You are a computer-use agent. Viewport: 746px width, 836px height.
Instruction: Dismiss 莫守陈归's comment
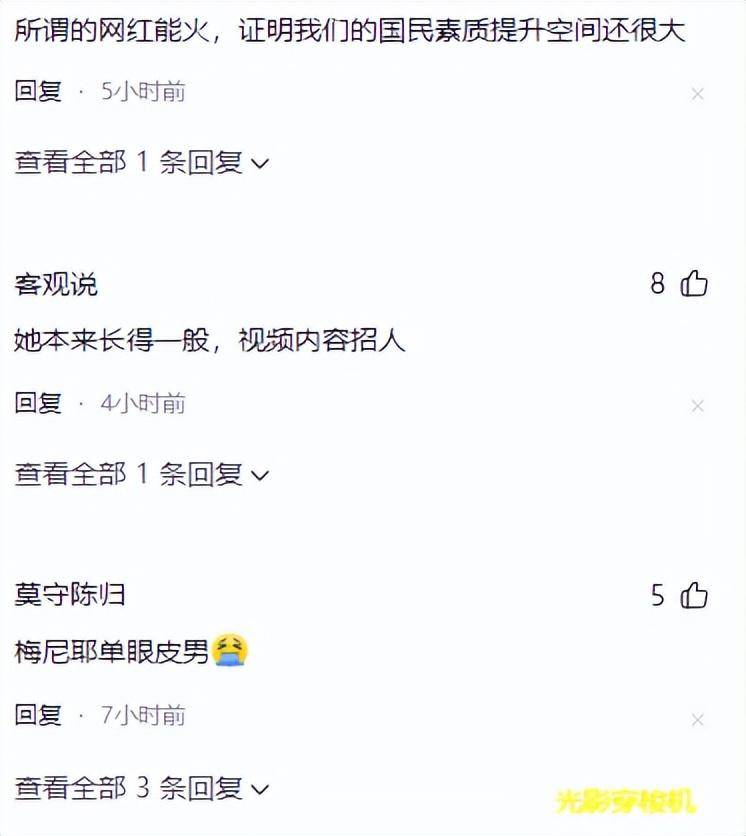(x=698, y=719)
